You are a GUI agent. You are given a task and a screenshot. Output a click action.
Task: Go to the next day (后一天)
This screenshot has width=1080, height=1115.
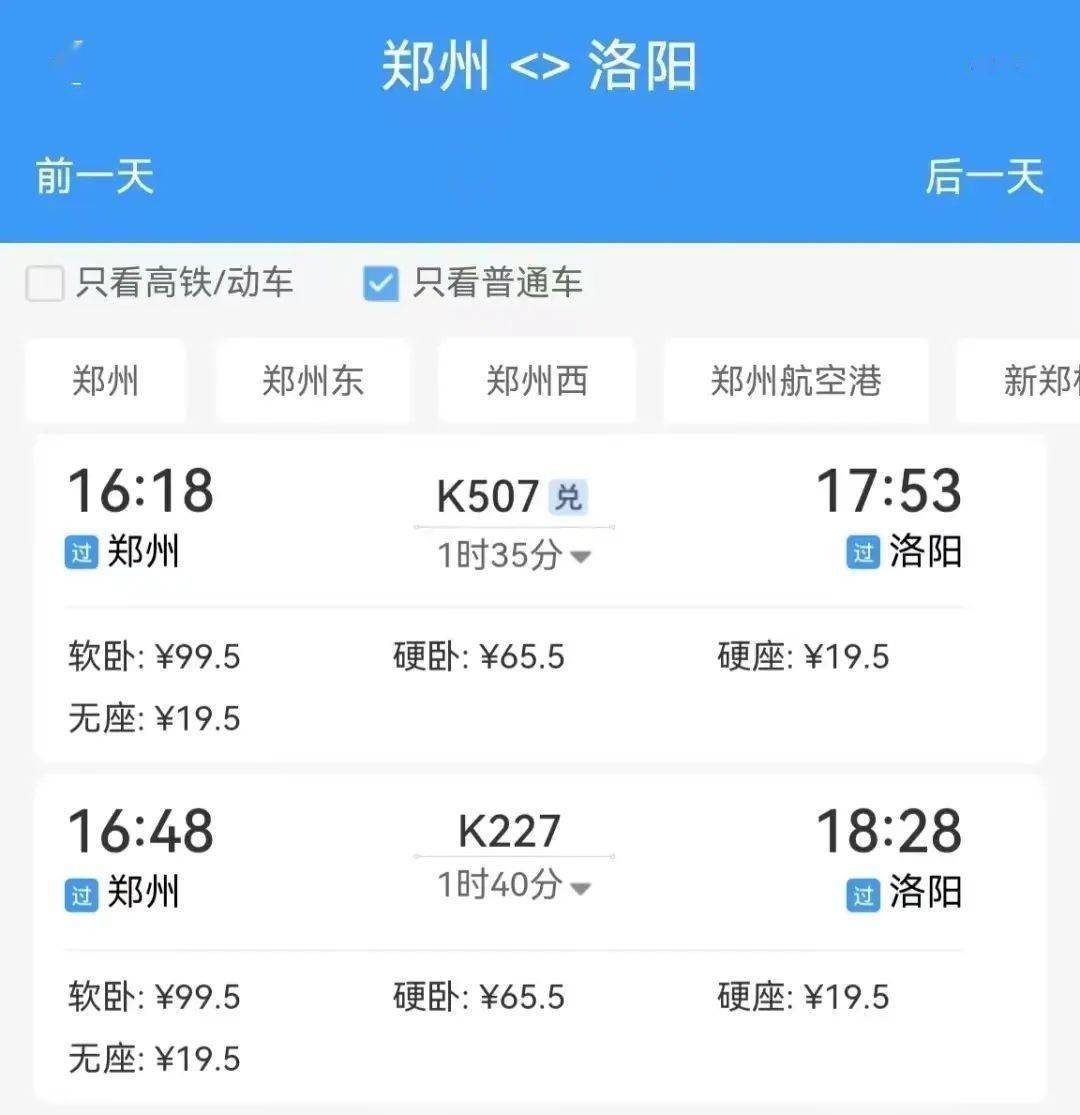pos(984,177)
